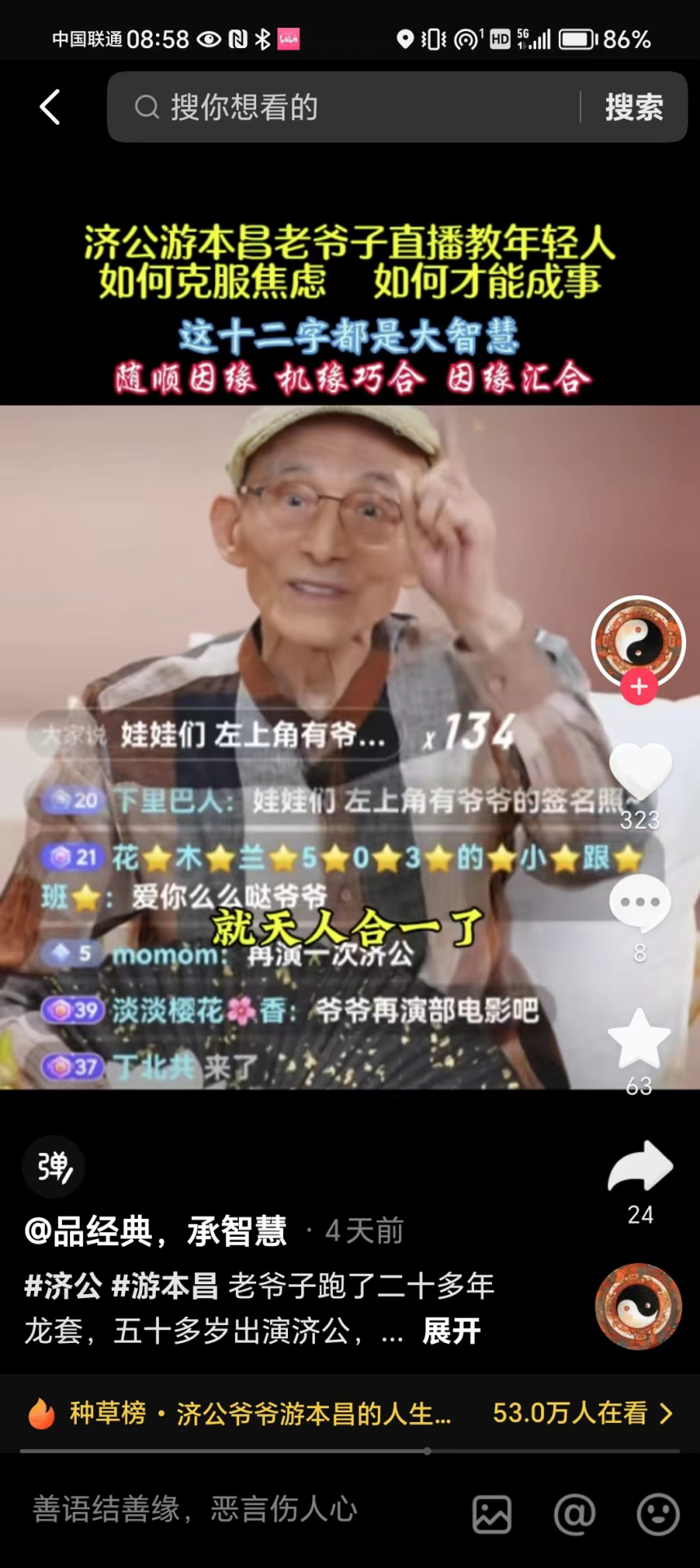Tap the 搜索 button

coord(633,107)
